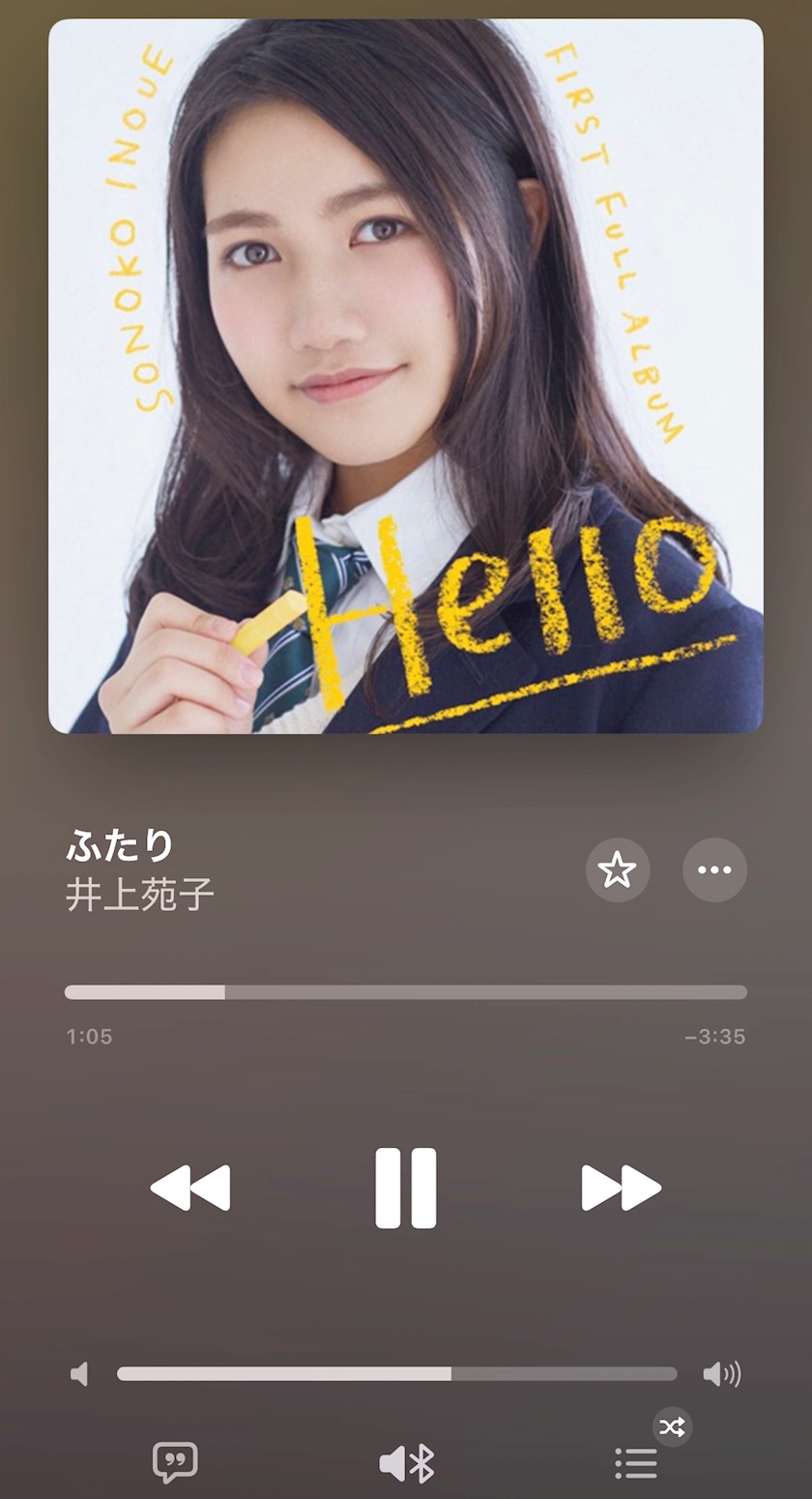The height and width of the screenshot is (1499, 812).
Task: Open the Up Next queue list
Action: (636, 1463)
